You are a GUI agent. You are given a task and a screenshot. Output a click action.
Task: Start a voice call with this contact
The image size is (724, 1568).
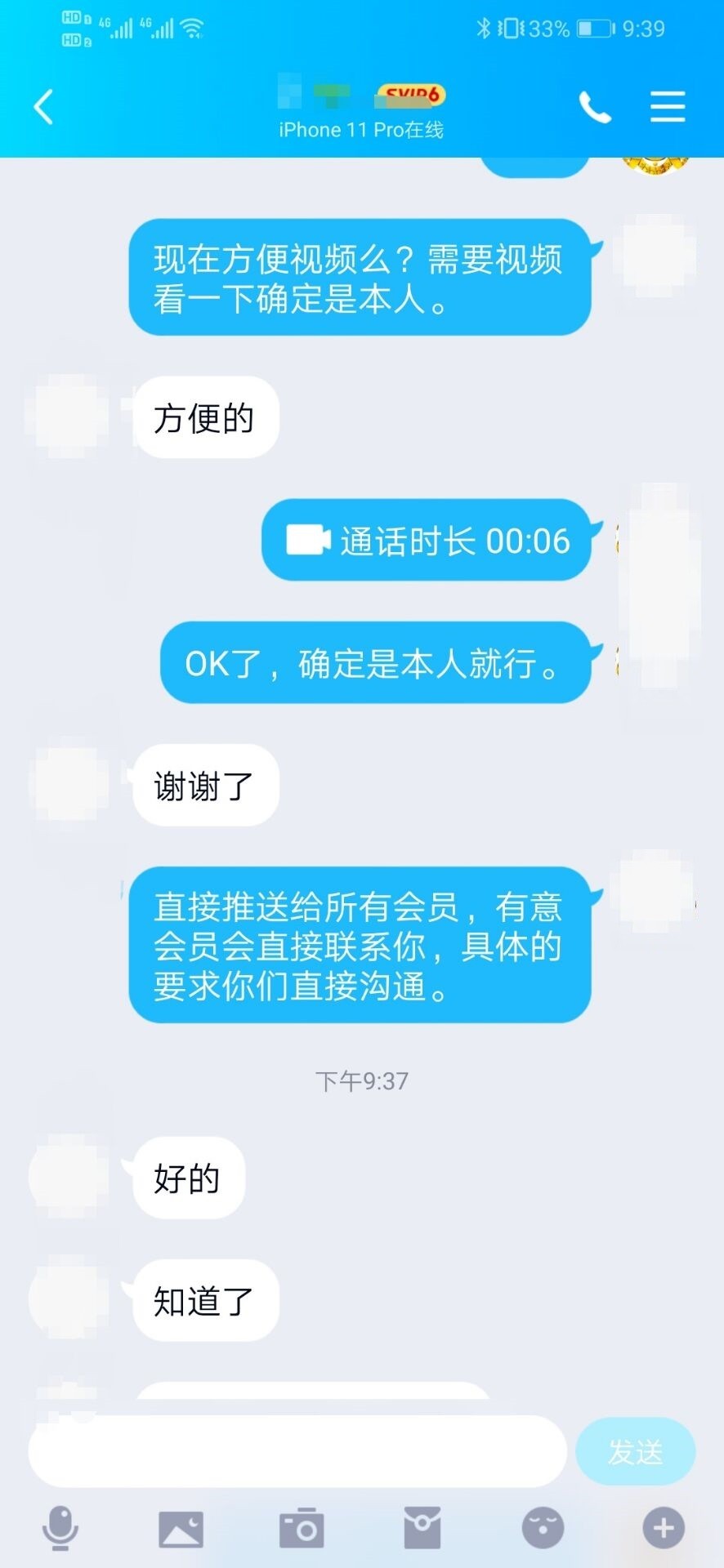595,107
